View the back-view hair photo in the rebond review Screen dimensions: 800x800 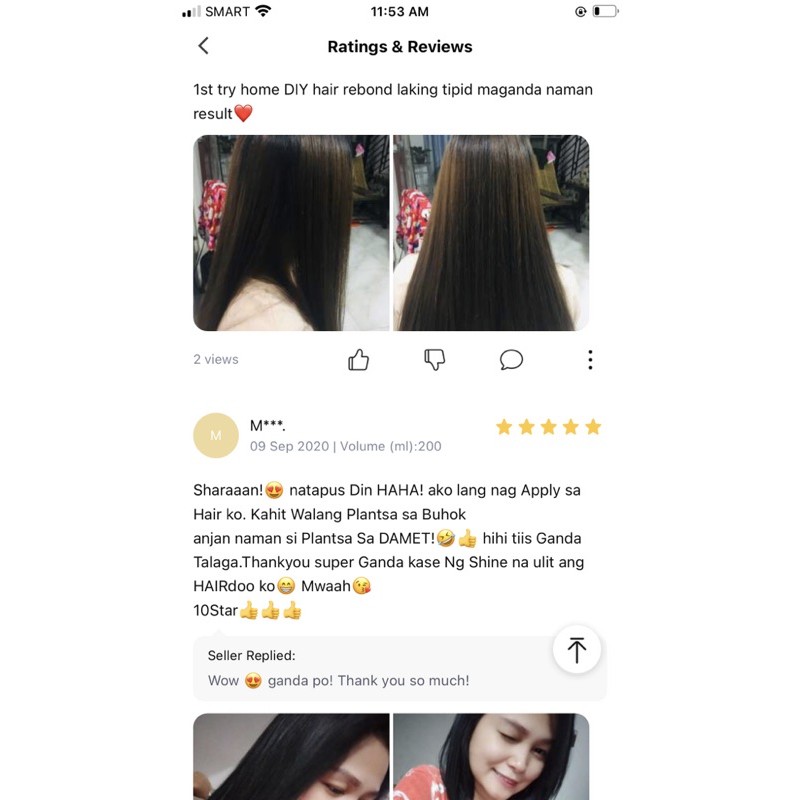491,233
